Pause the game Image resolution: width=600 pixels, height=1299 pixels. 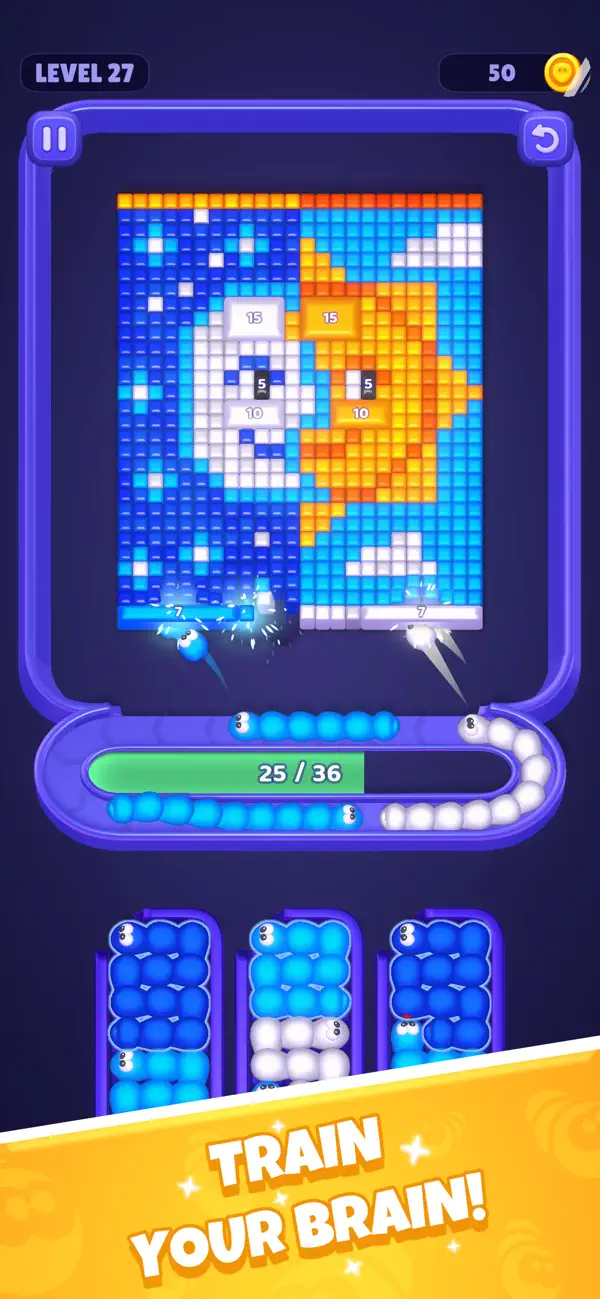(x=54, y=139)
